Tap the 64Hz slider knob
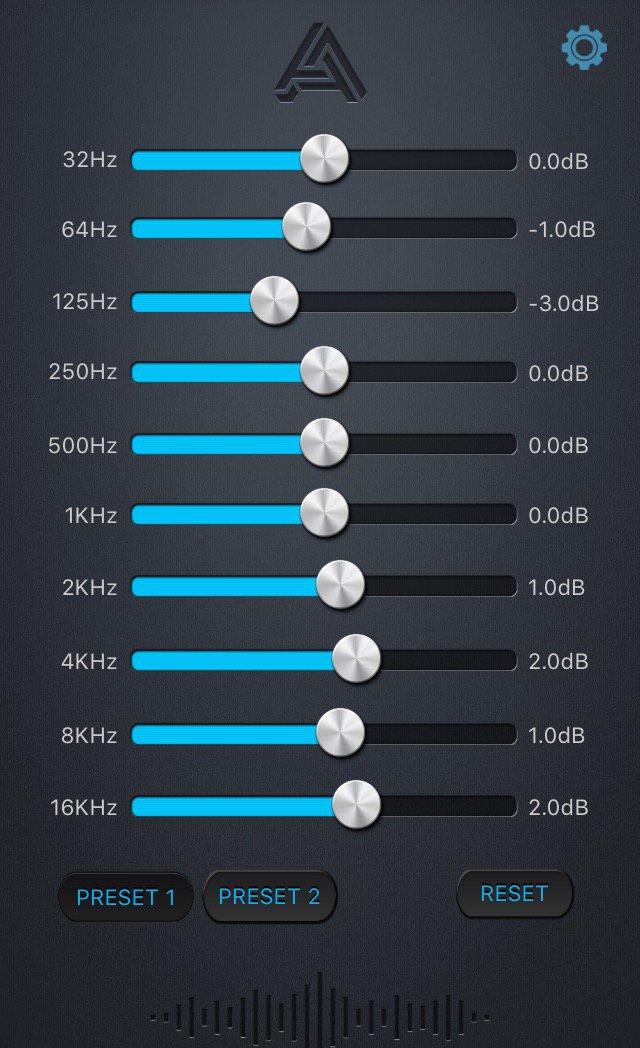Screen dimensions: 640x1048 (306, 227)
